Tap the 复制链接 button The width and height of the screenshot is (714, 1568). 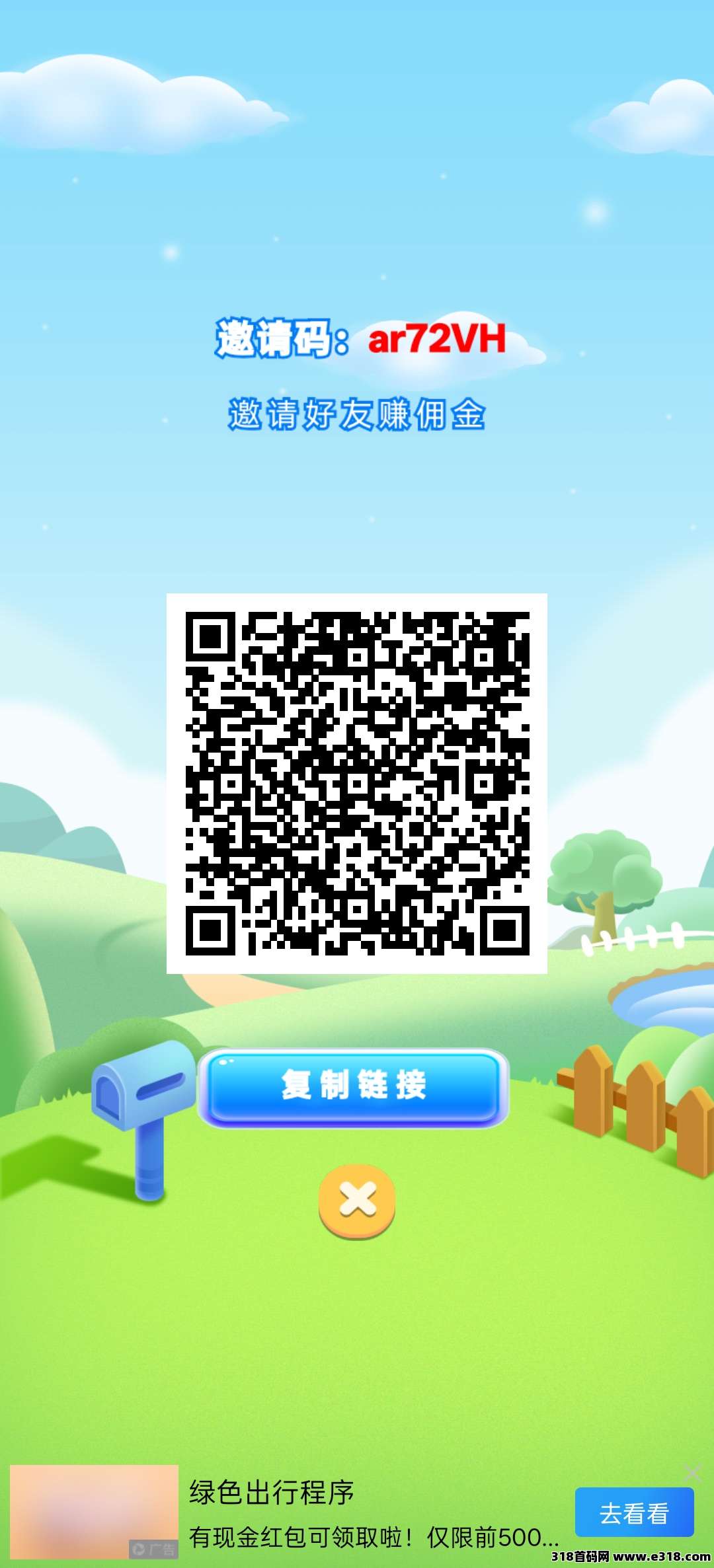354,1087
